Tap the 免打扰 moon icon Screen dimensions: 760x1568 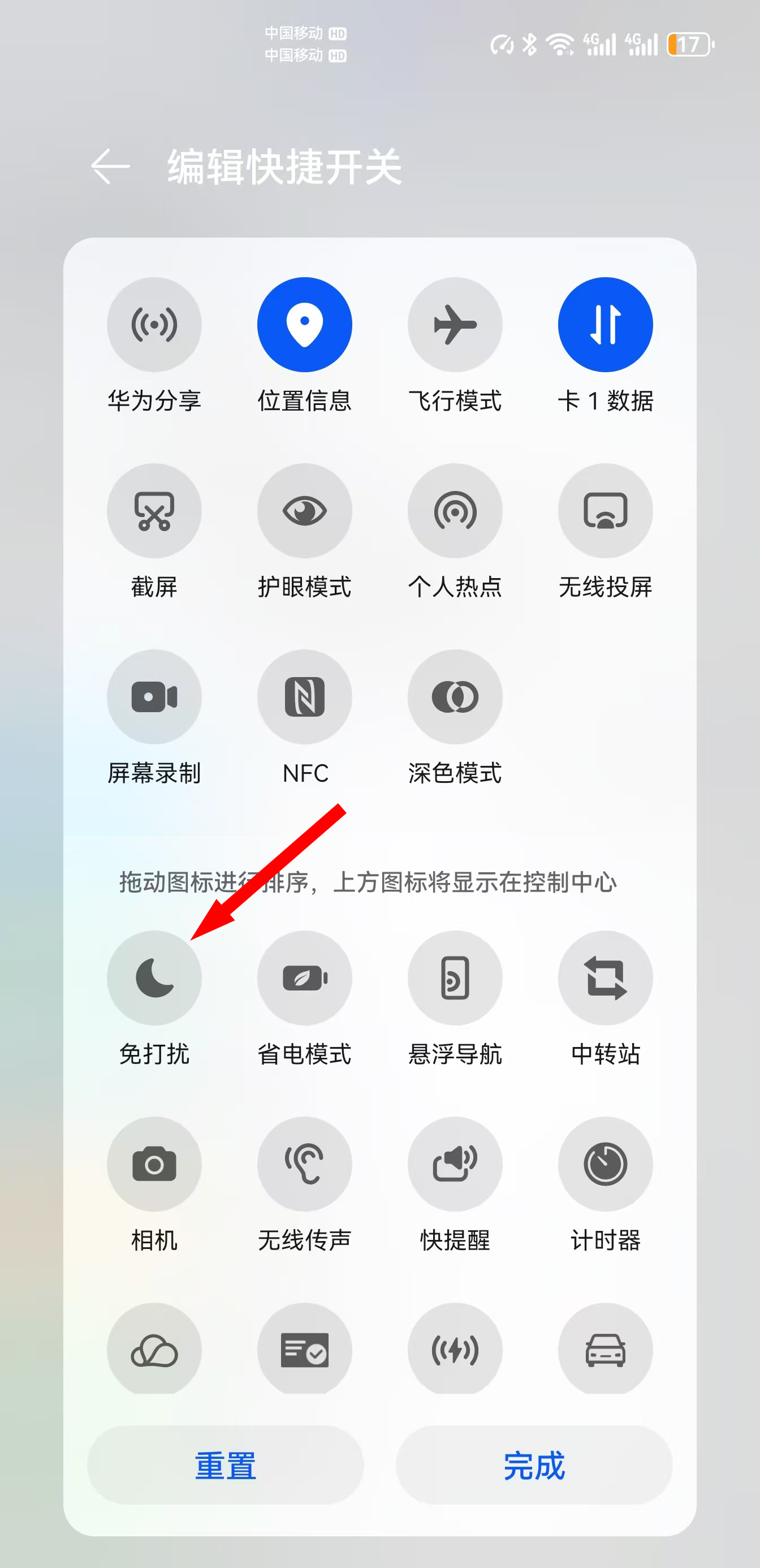click(x=154, y=978)
